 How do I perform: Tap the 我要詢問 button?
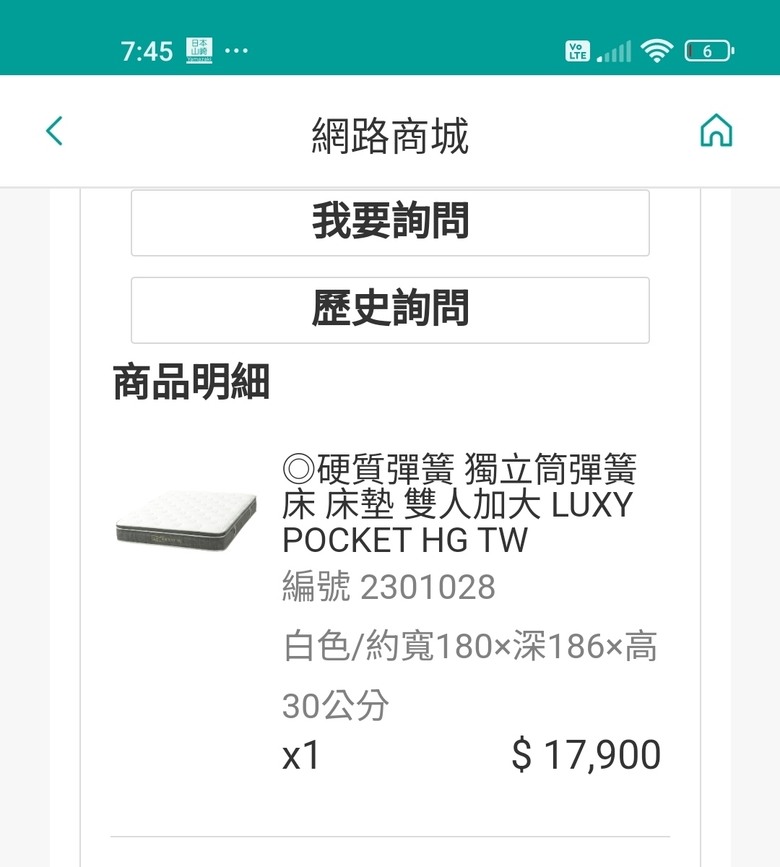[x=390, y=222]
